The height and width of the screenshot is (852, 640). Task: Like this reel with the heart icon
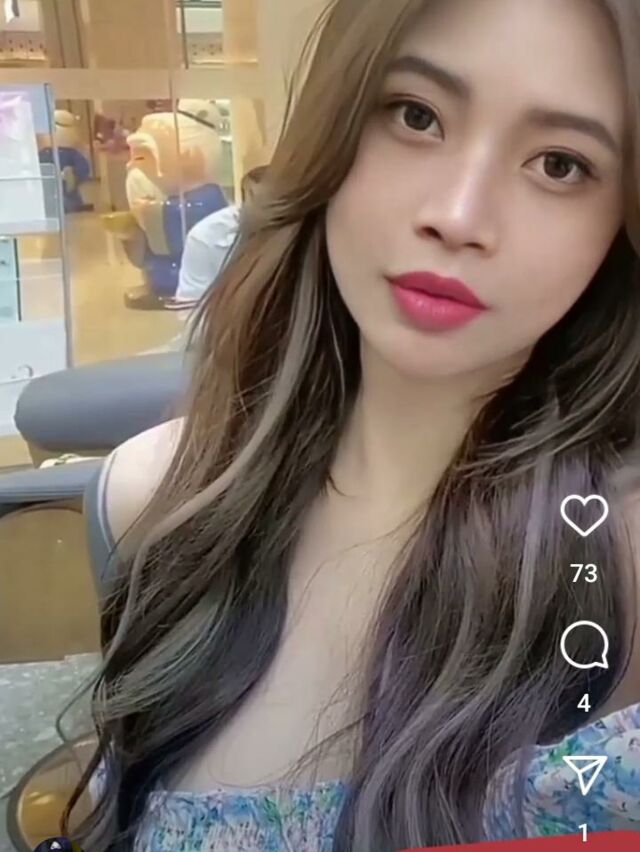[584, 516]
